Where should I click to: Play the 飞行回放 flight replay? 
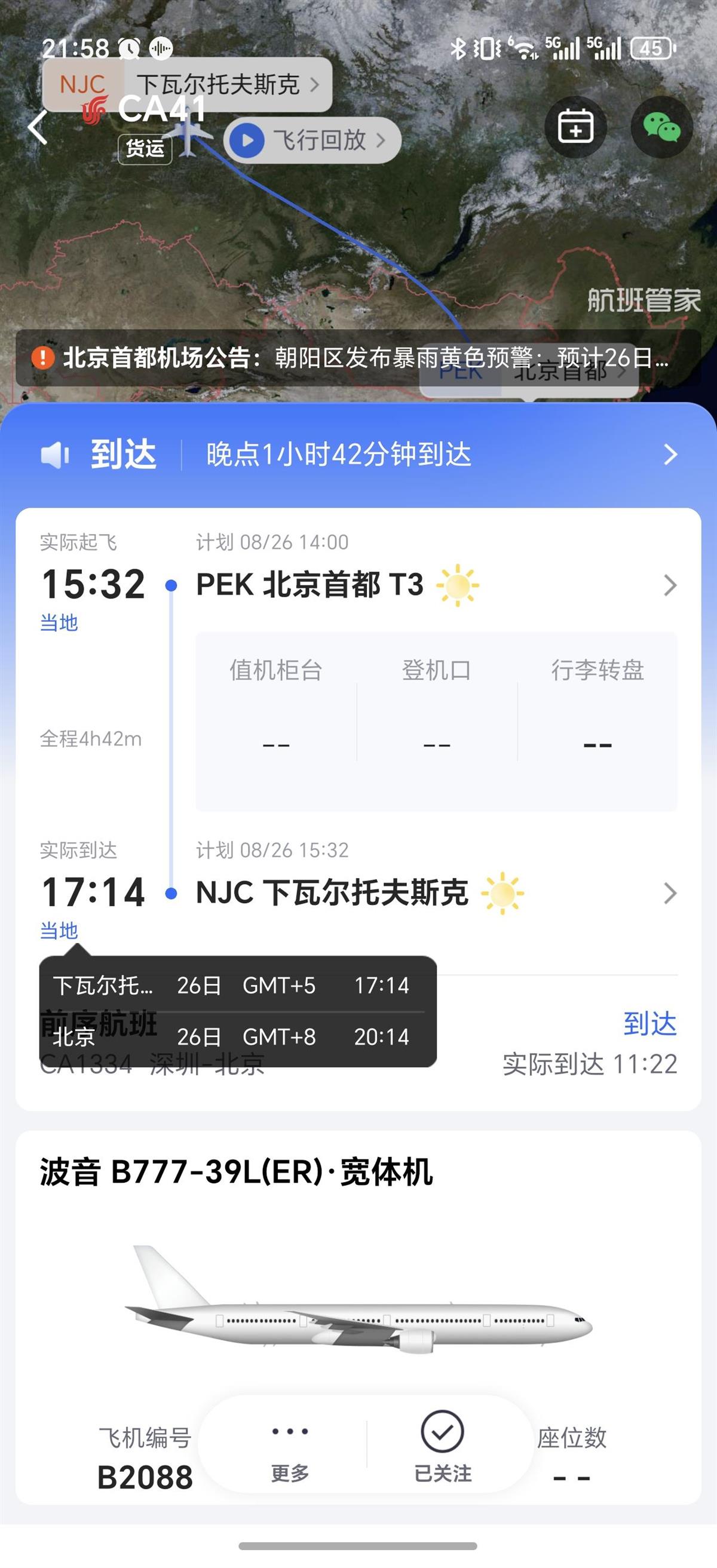point(312,140)
